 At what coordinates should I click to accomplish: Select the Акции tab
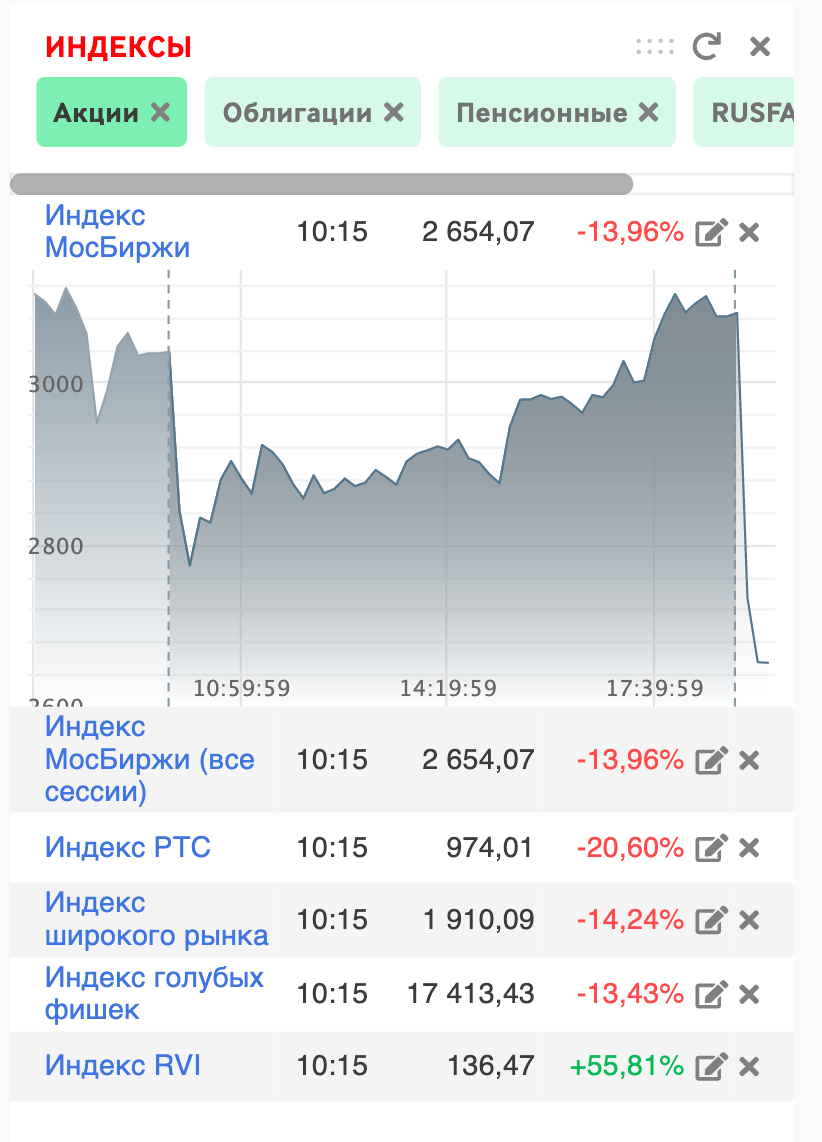(96, 112)
